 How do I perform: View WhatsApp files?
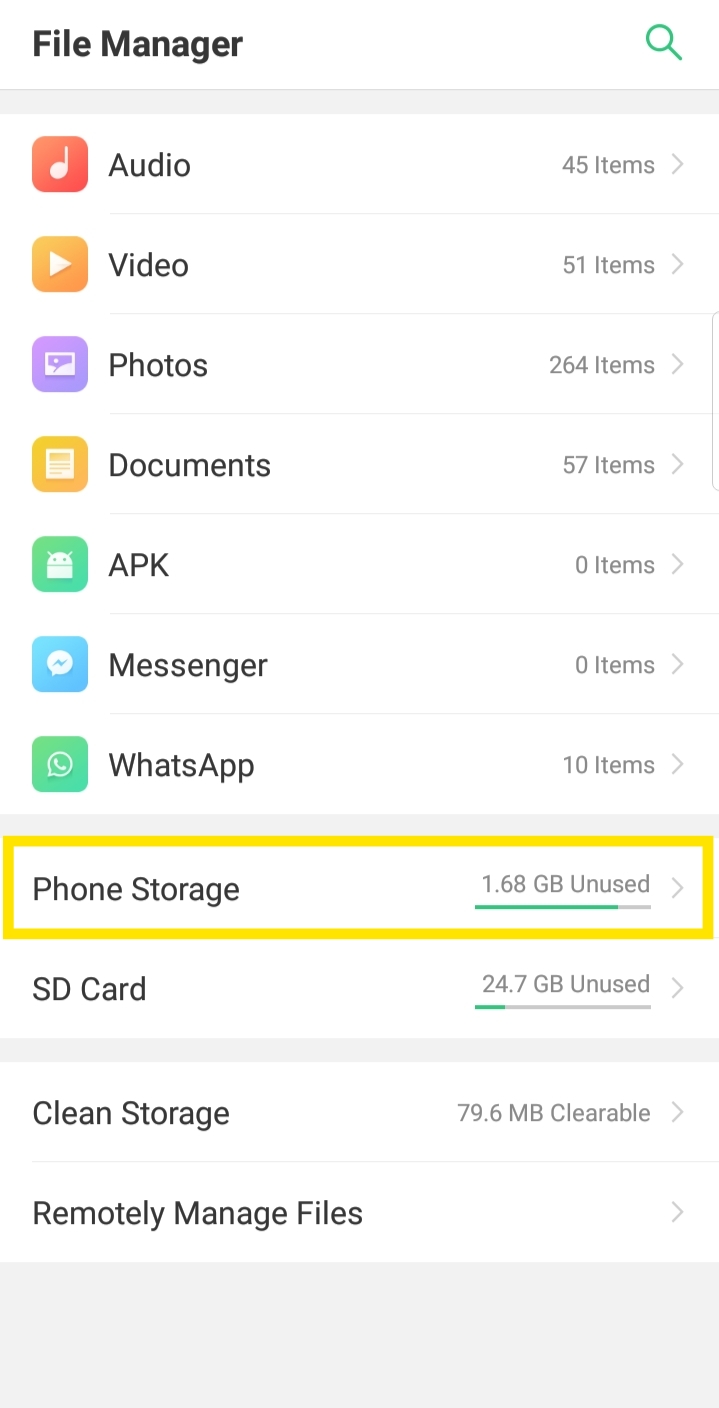click(x=359, y=765)
